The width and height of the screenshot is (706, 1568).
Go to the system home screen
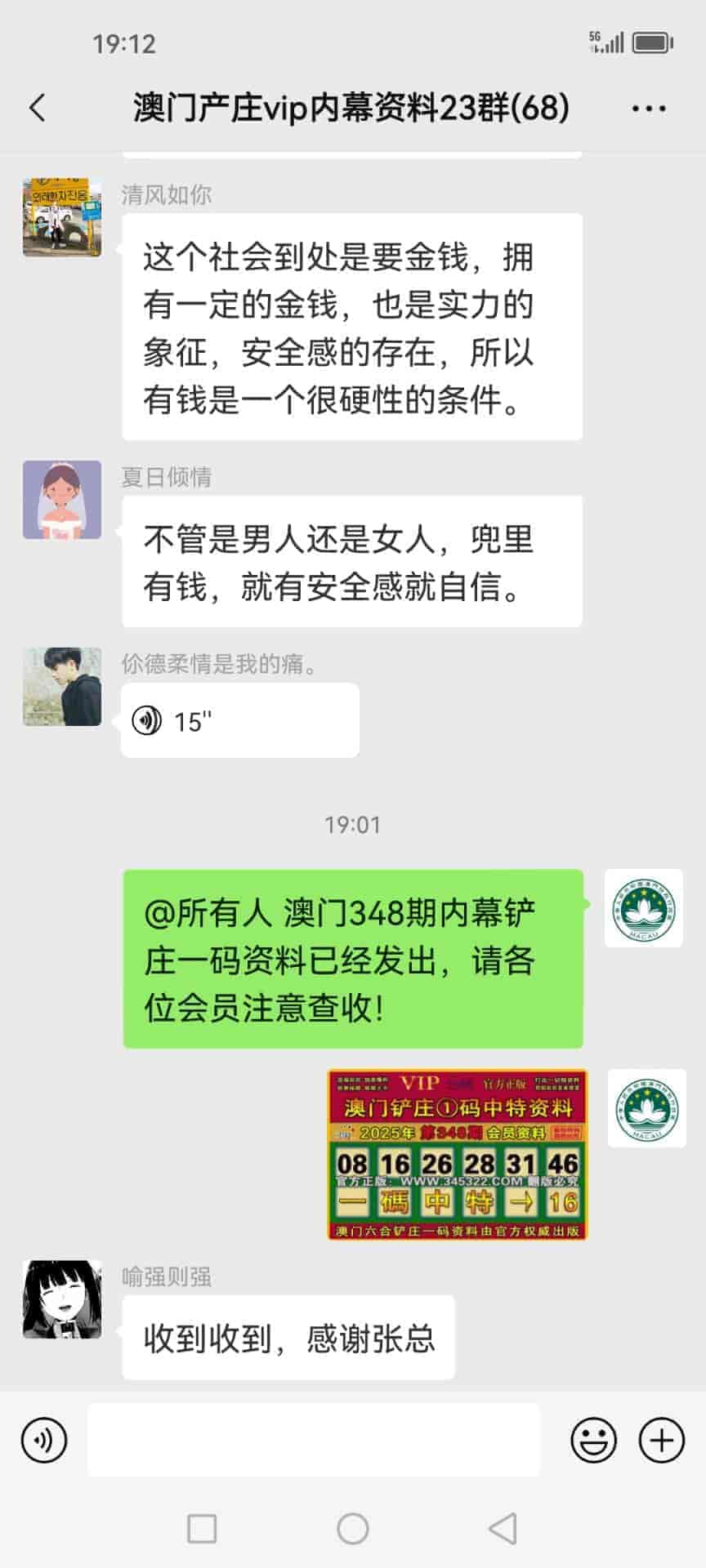pyautogui.click(x=353, y=1529)
